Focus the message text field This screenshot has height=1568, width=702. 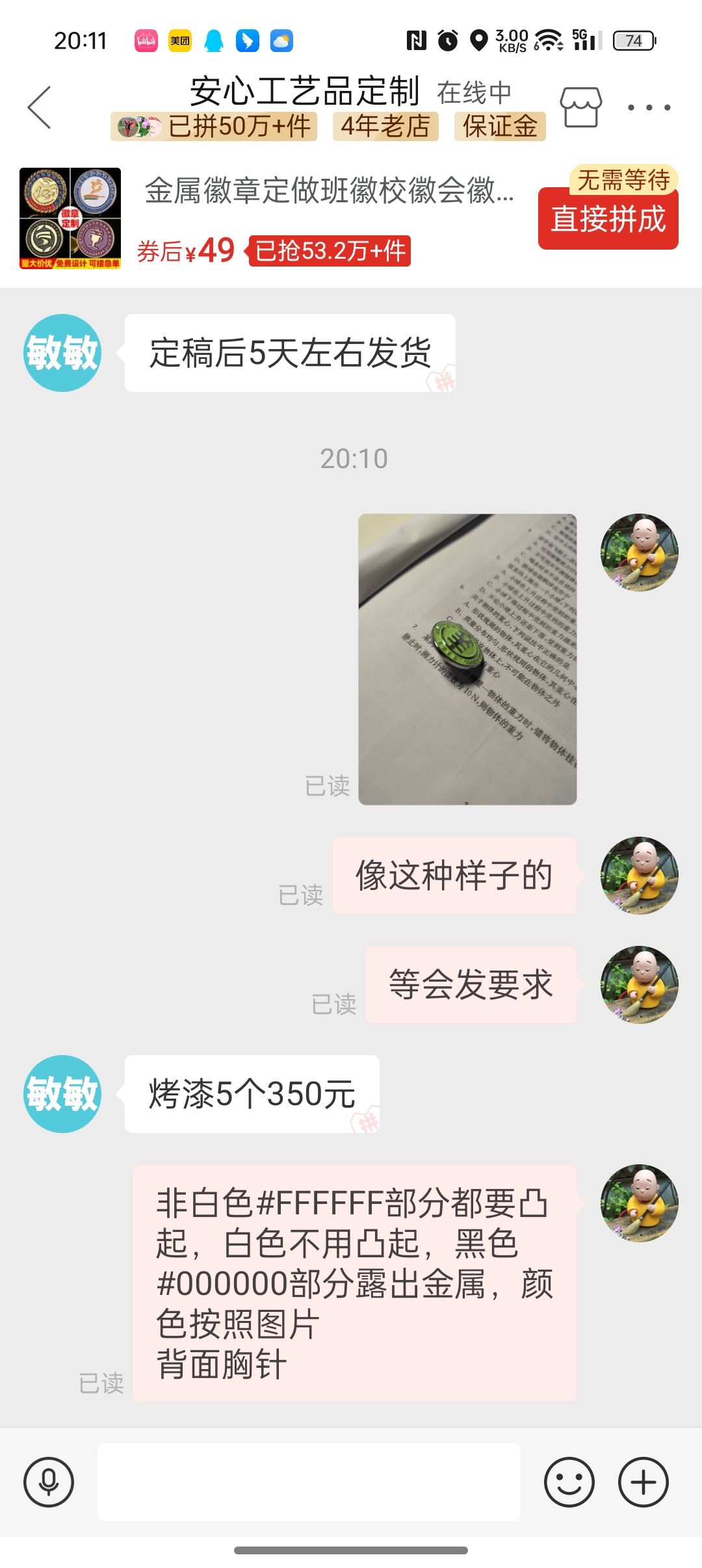pyautogui.click(x=309, y=1482)
